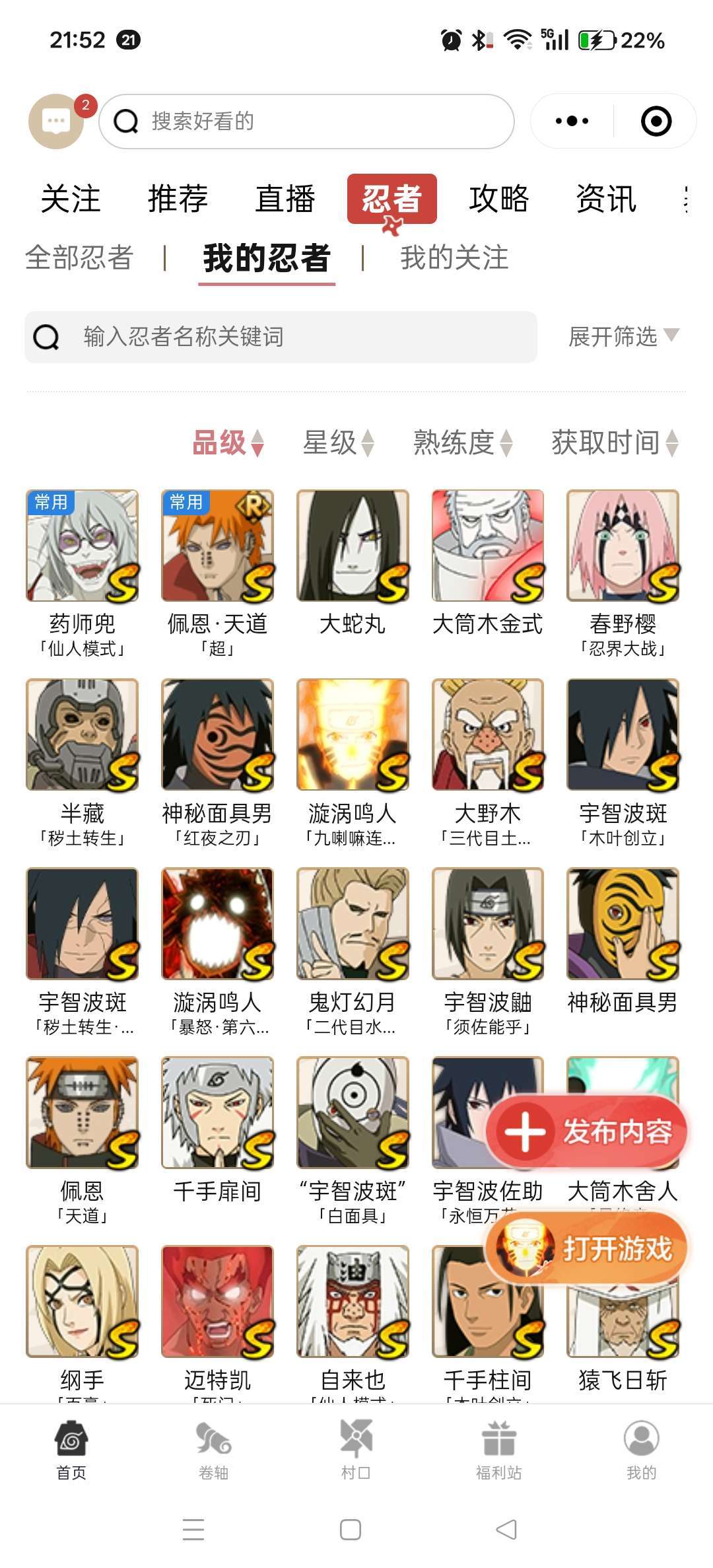The image size is (713, 1568).
Task: Expand more tabs via right edge chevron
Action: point(687,199)
